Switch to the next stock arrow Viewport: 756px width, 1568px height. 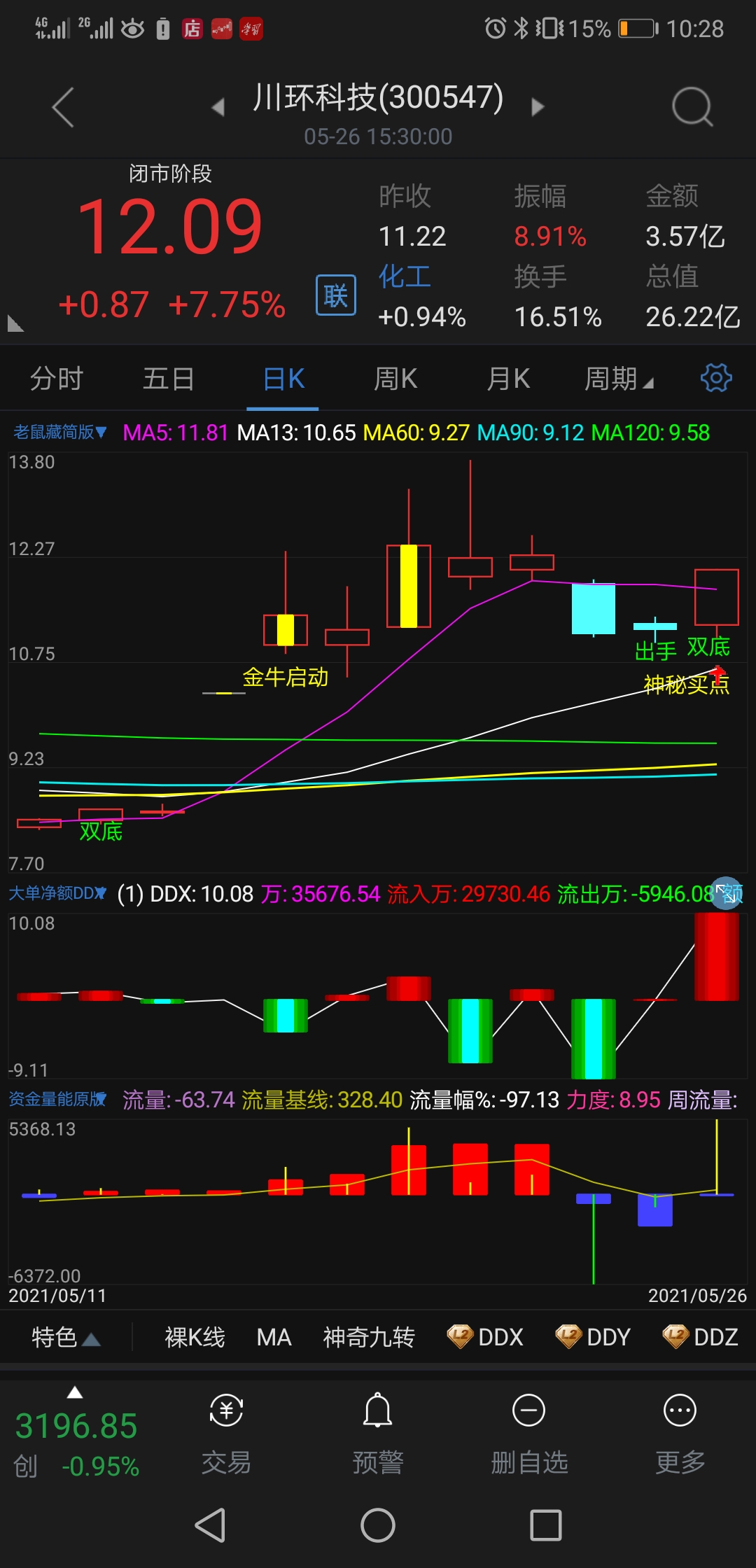(537, 107)
